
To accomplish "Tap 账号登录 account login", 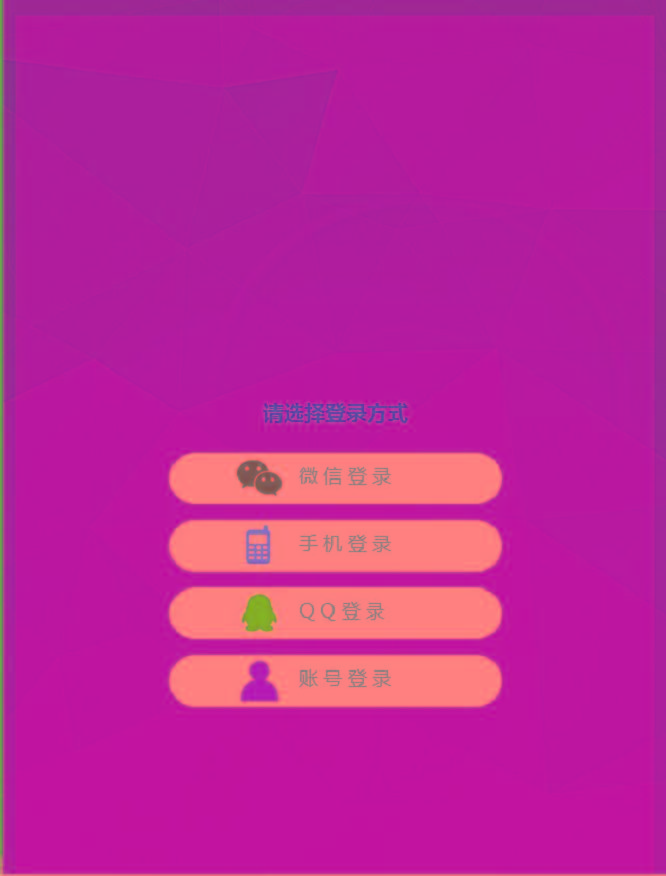I will 335,680.
